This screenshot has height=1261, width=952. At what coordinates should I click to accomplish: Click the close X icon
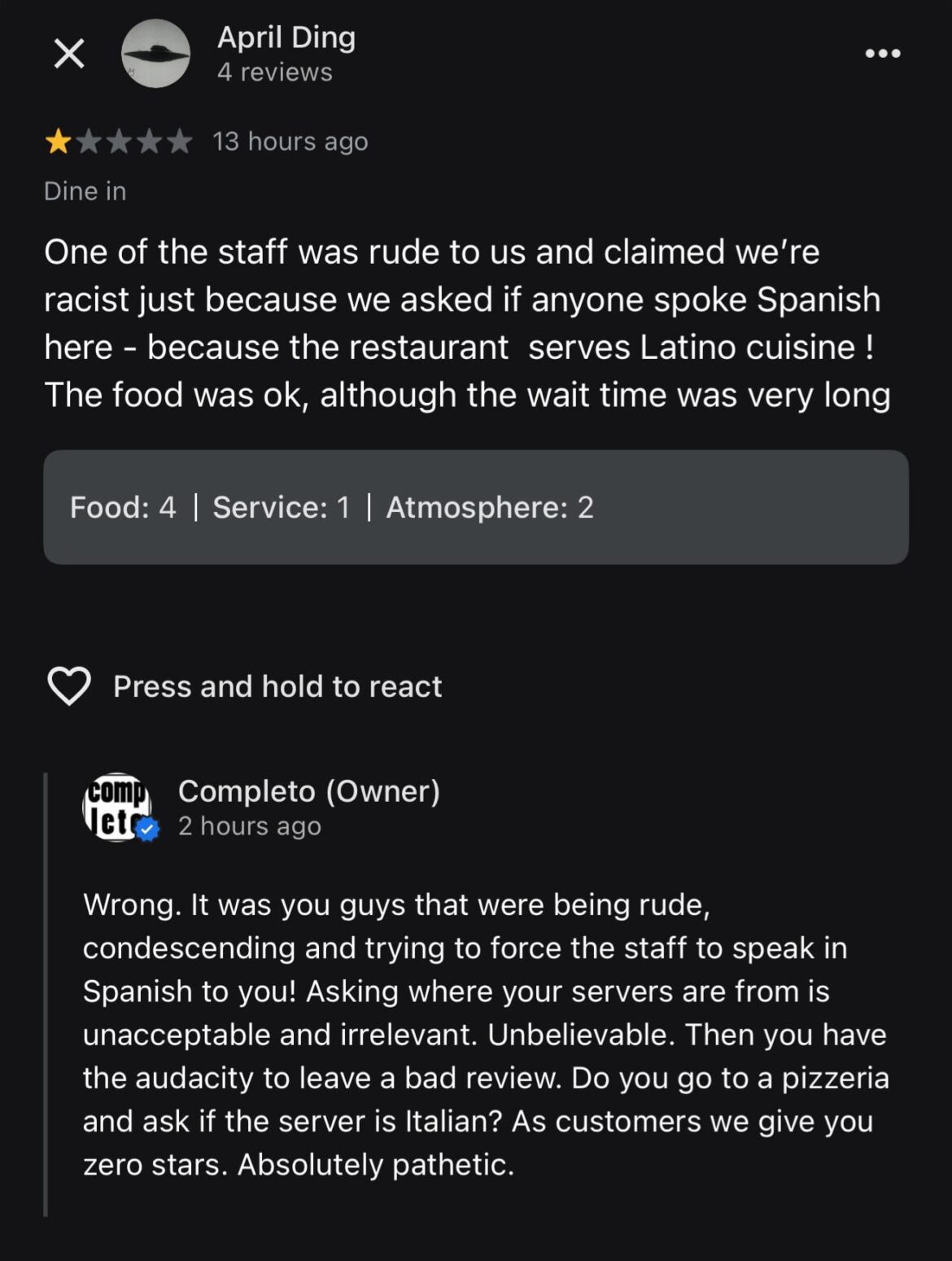tap(69, 54)
